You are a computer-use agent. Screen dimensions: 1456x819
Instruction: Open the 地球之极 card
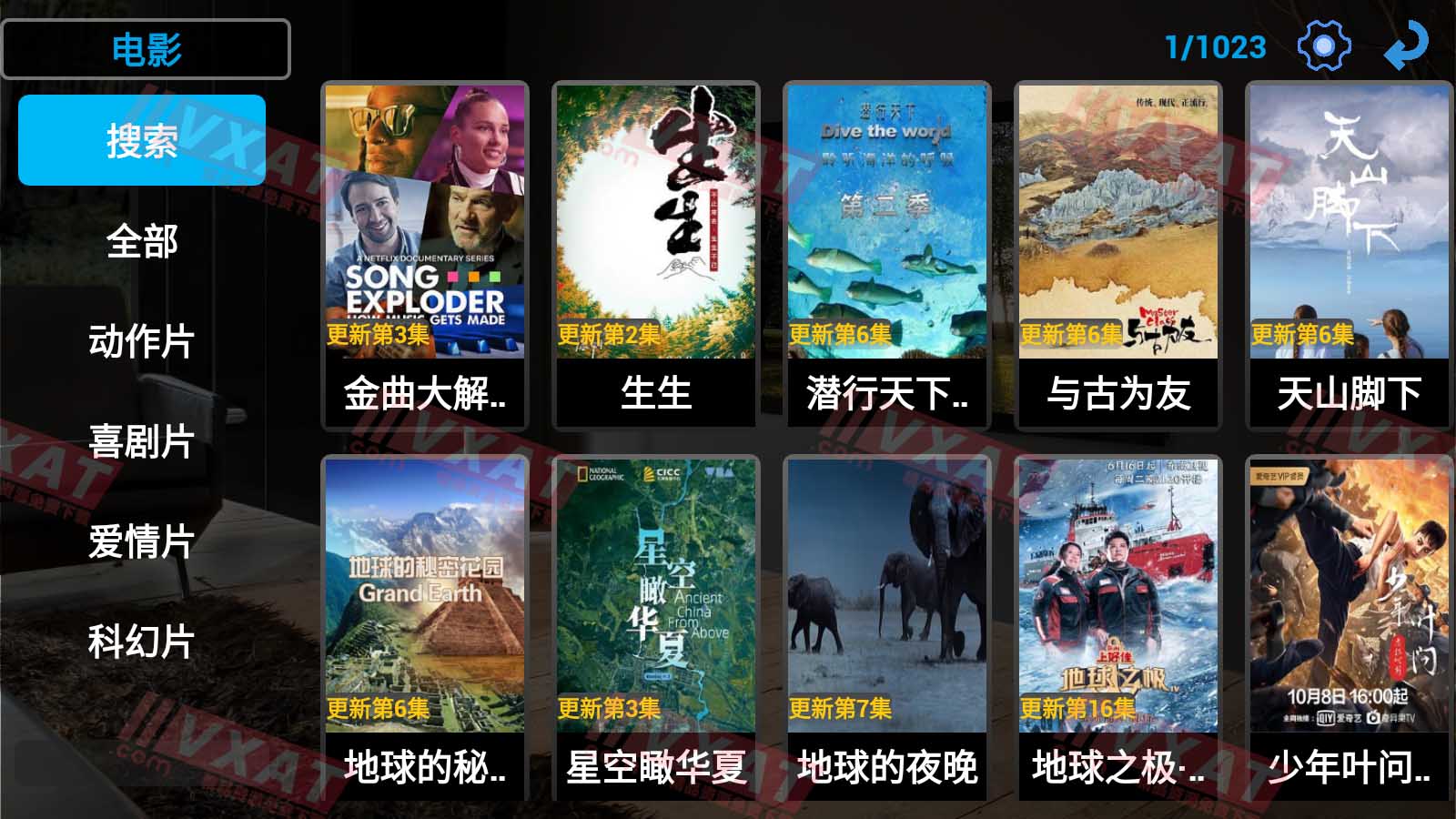[x=1118, y=628]
